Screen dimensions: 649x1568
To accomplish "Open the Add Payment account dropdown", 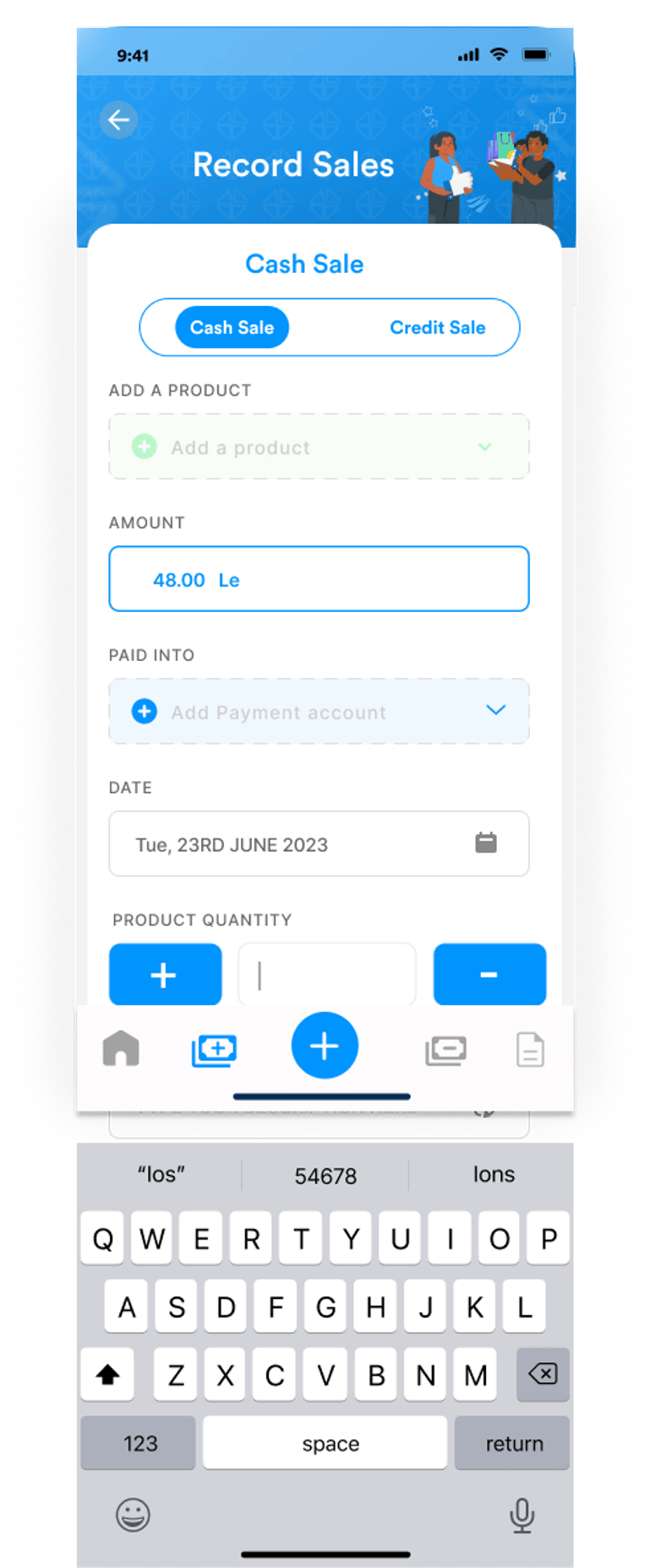I will 319,711.
